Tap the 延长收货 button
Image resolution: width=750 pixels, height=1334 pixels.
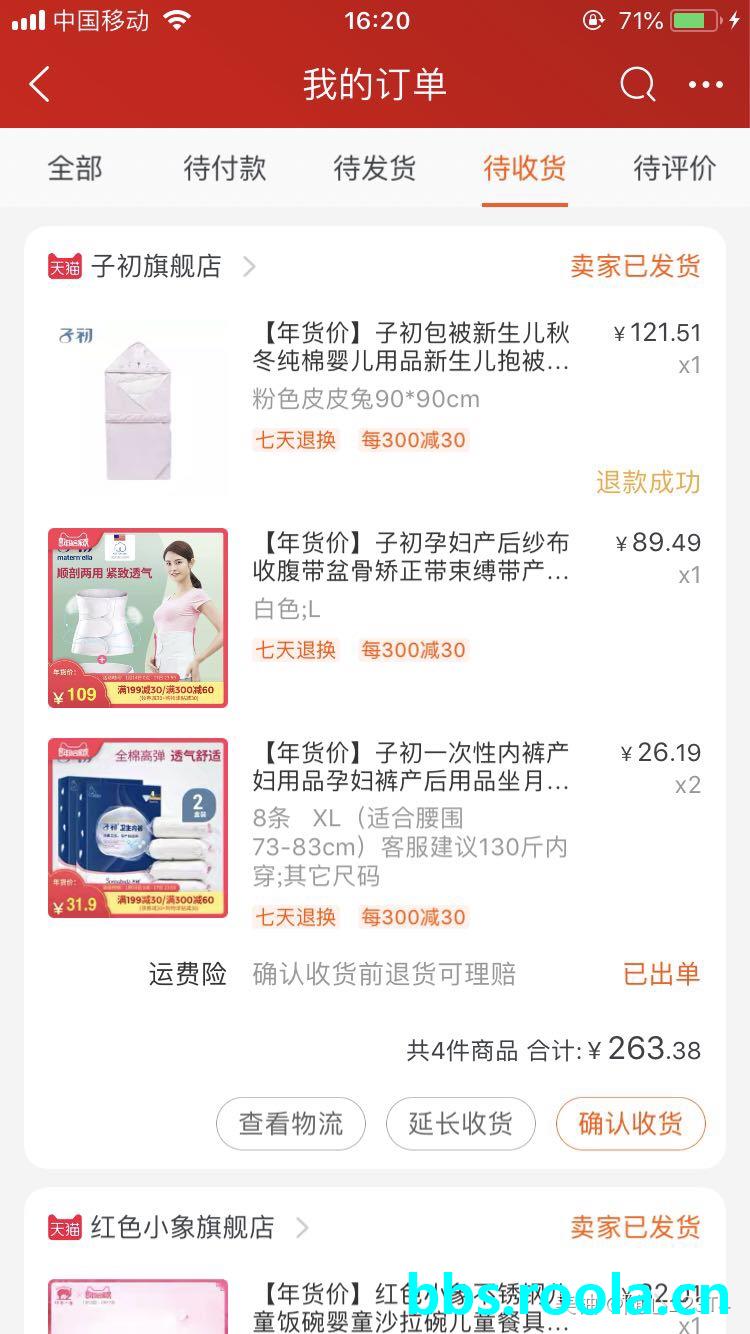461,1123
